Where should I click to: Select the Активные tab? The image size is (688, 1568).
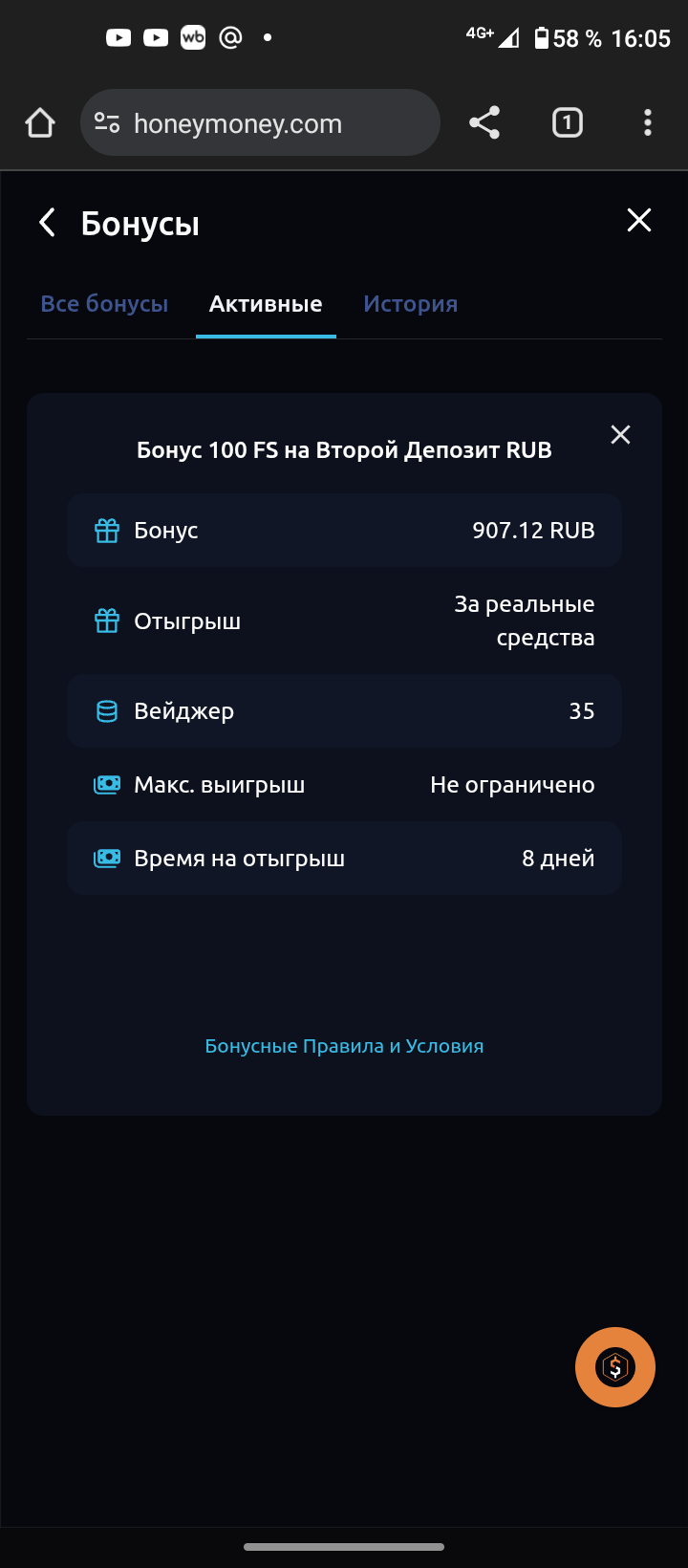[x=266, y=304]
